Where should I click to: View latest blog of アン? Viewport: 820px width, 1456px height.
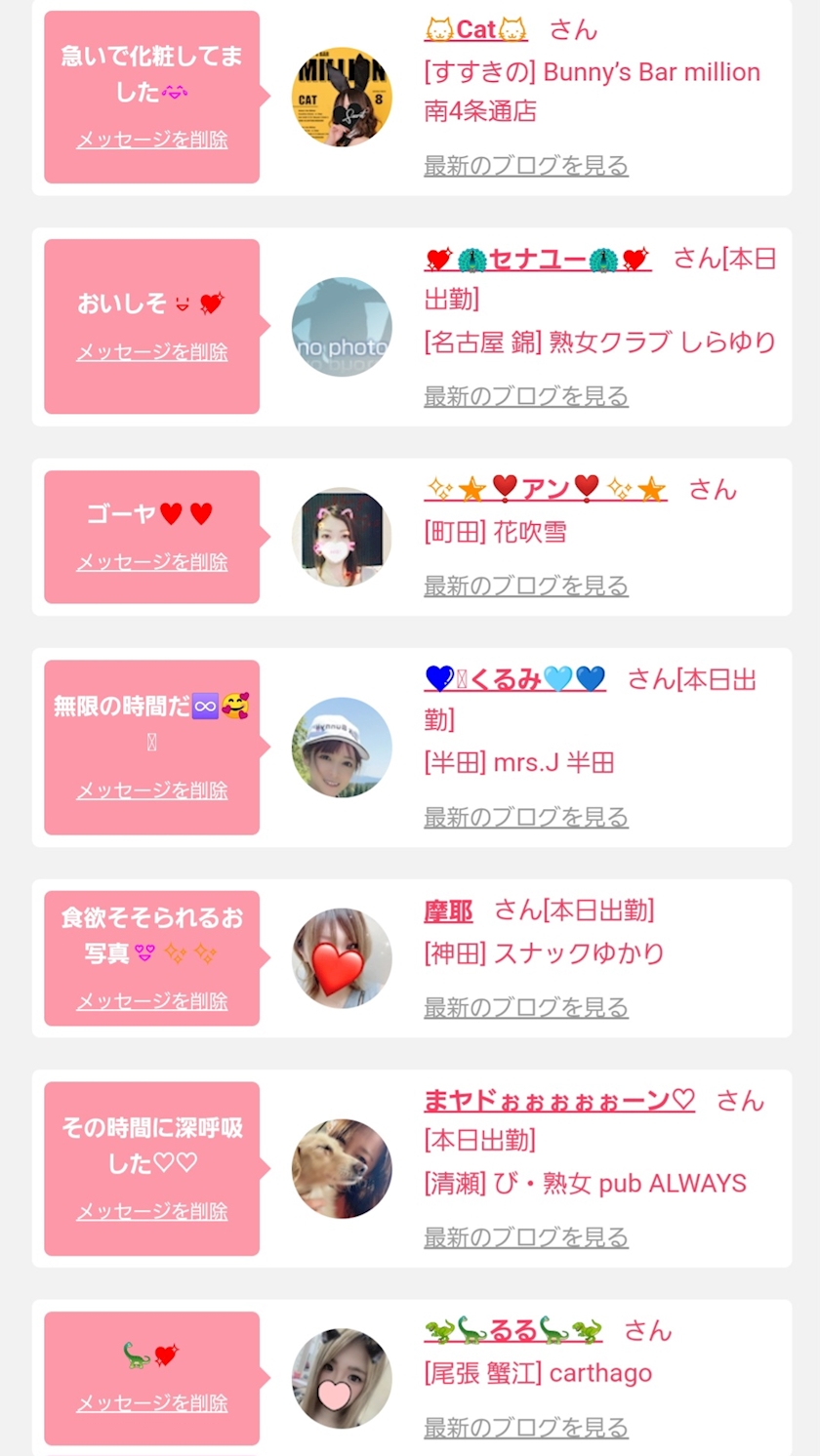(525, 586)
